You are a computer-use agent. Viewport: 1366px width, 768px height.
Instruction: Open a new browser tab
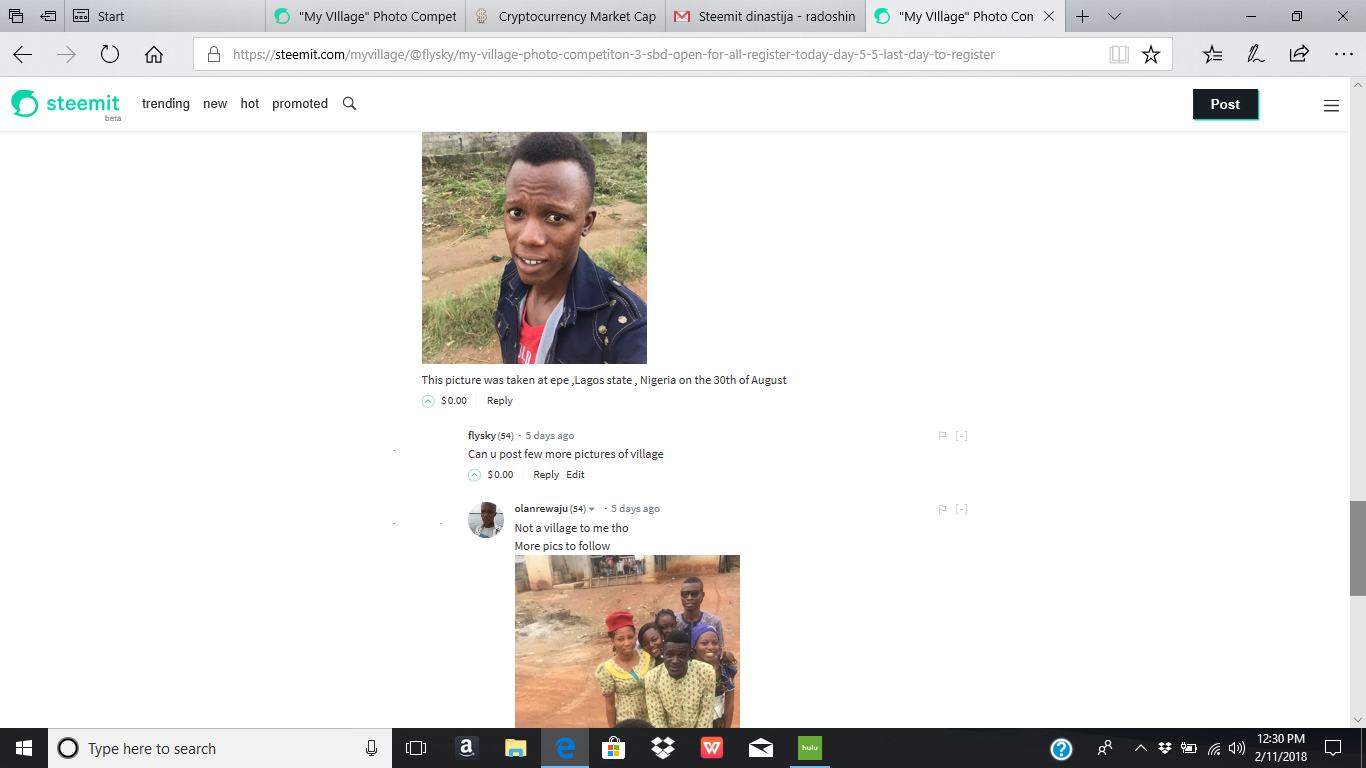tap(1082, 16)
